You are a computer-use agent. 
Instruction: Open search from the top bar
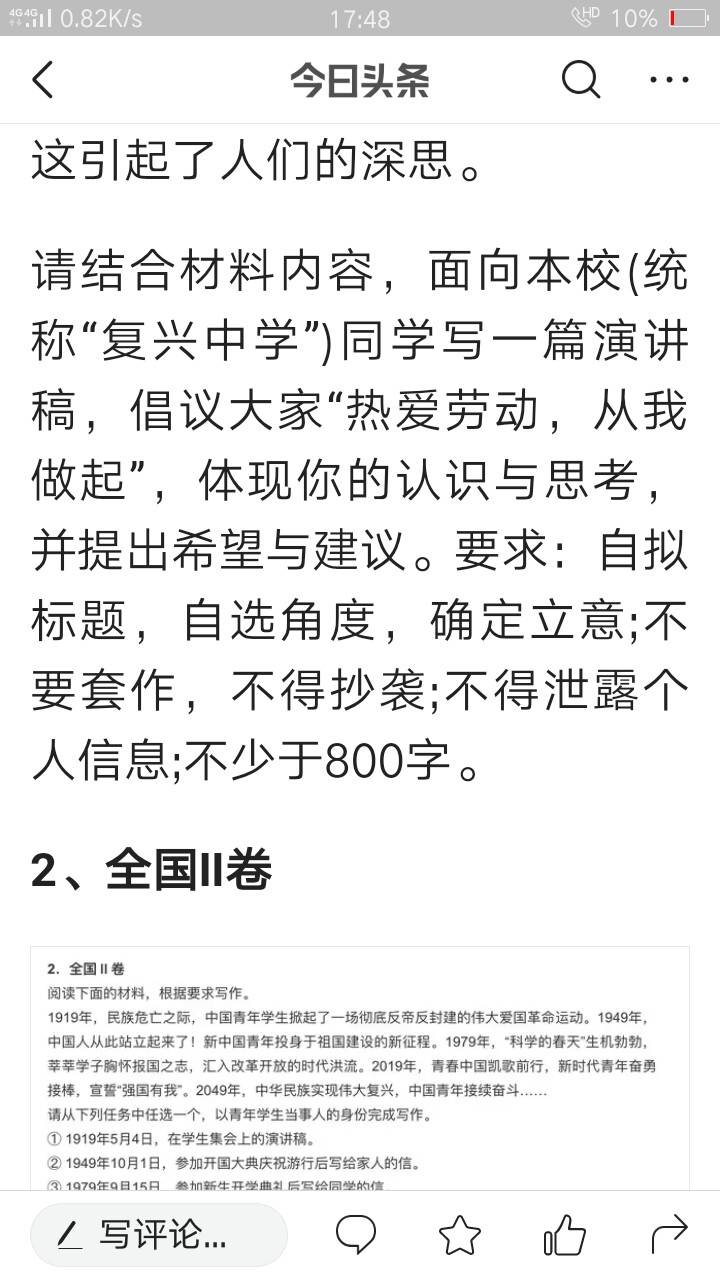pyautogui.click(x=580, y=79)
